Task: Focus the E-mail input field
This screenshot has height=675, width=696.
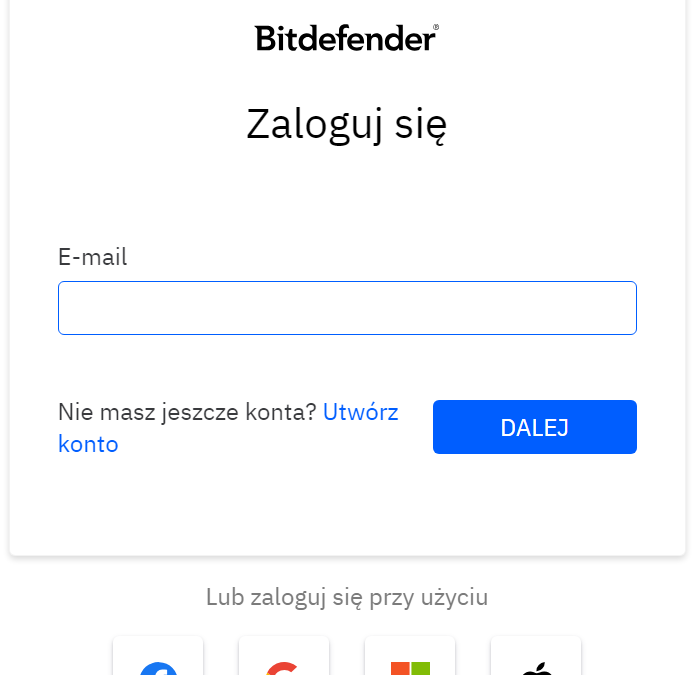Action: 347,308
